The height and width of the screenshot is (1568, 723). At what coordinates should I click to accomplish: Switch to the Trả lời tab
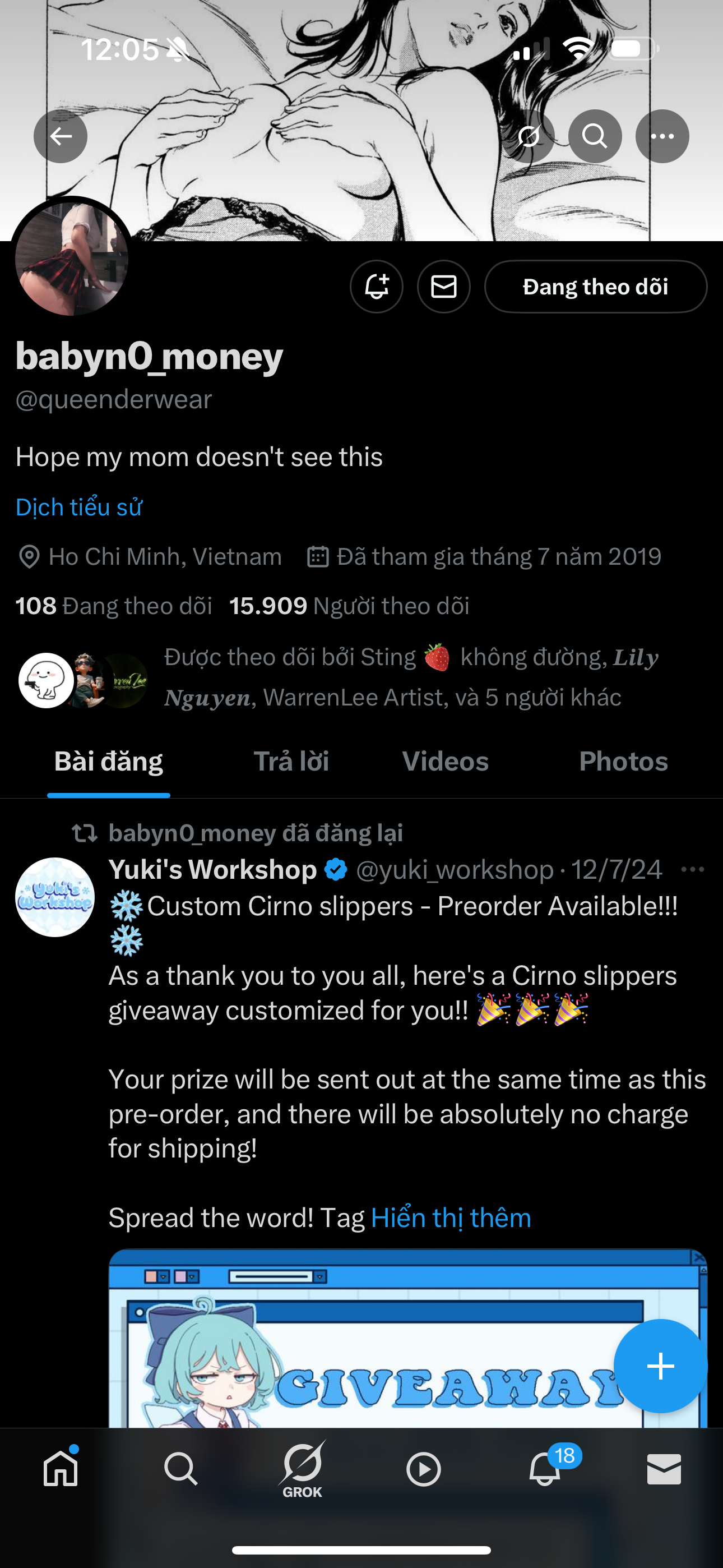(291, 762)
